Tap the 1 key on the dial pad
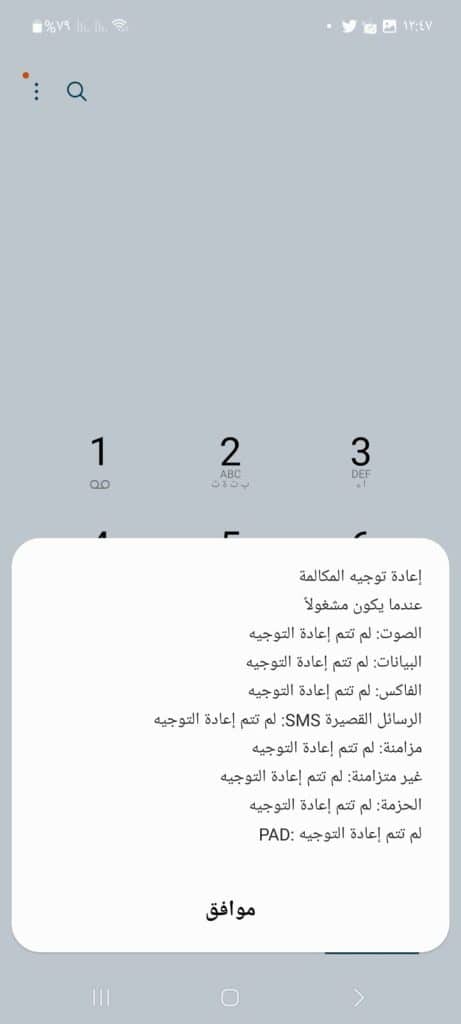The height and width of the screenshot is (1024, 461). (99, 462)
